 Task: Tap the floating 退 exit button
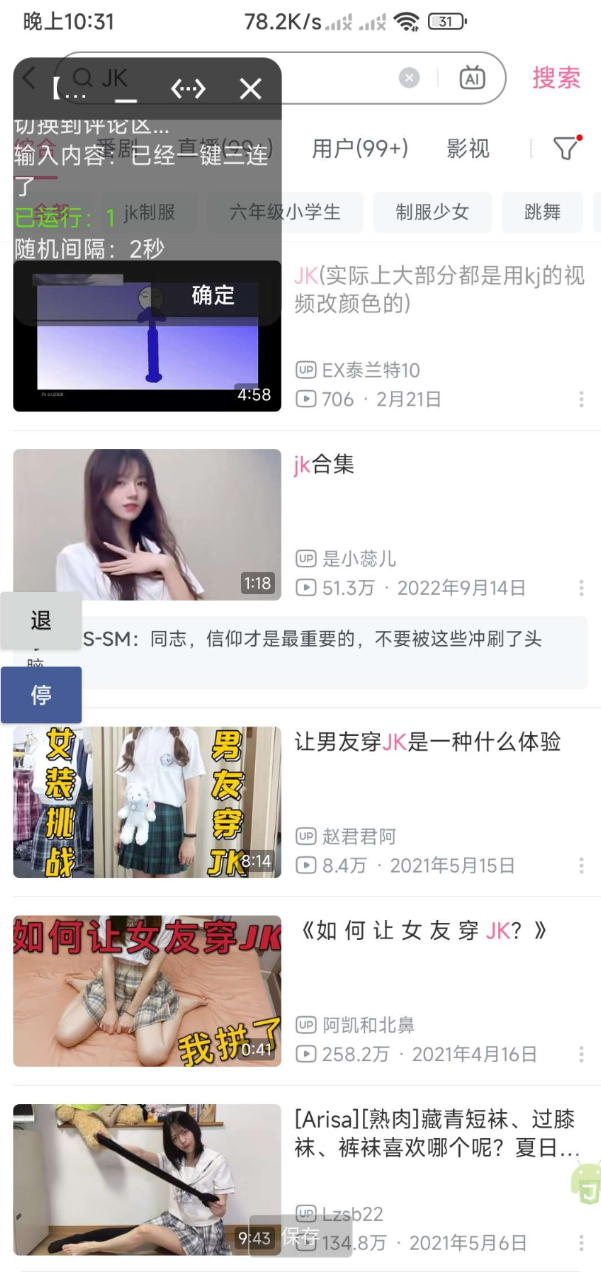point(41,621)
